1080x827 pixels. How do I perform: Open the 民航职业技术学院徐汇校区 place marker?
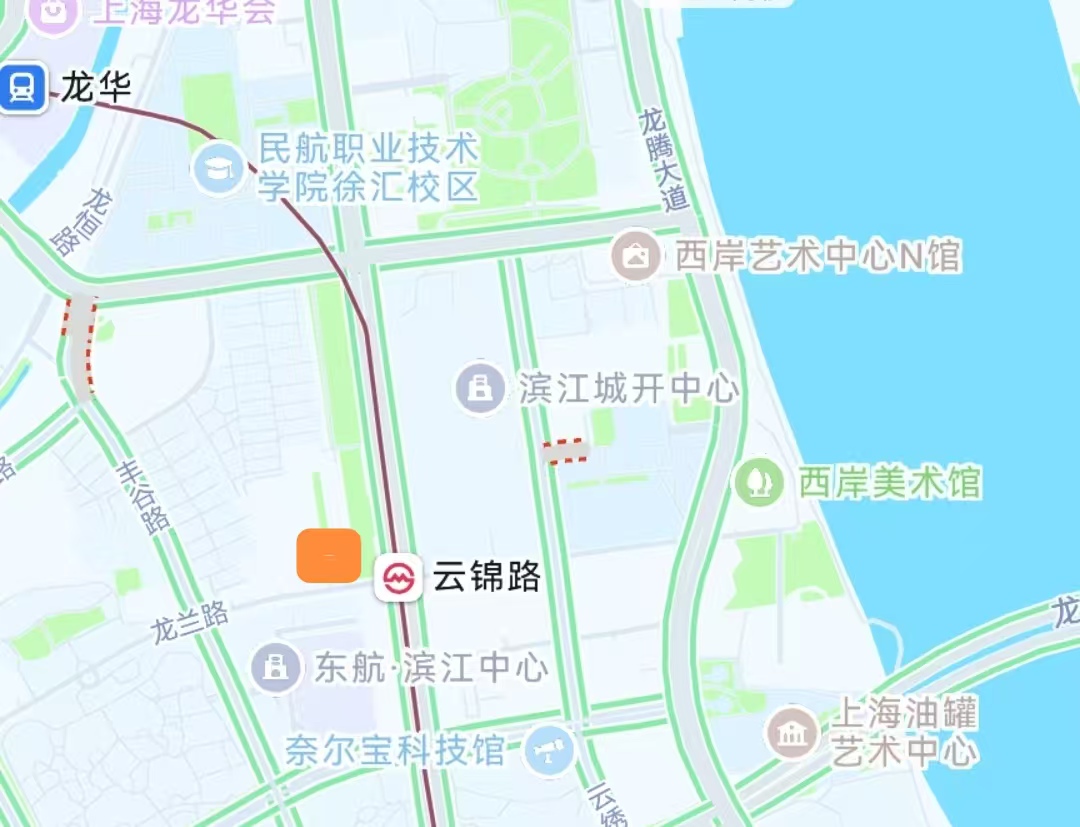coord(217,168)
